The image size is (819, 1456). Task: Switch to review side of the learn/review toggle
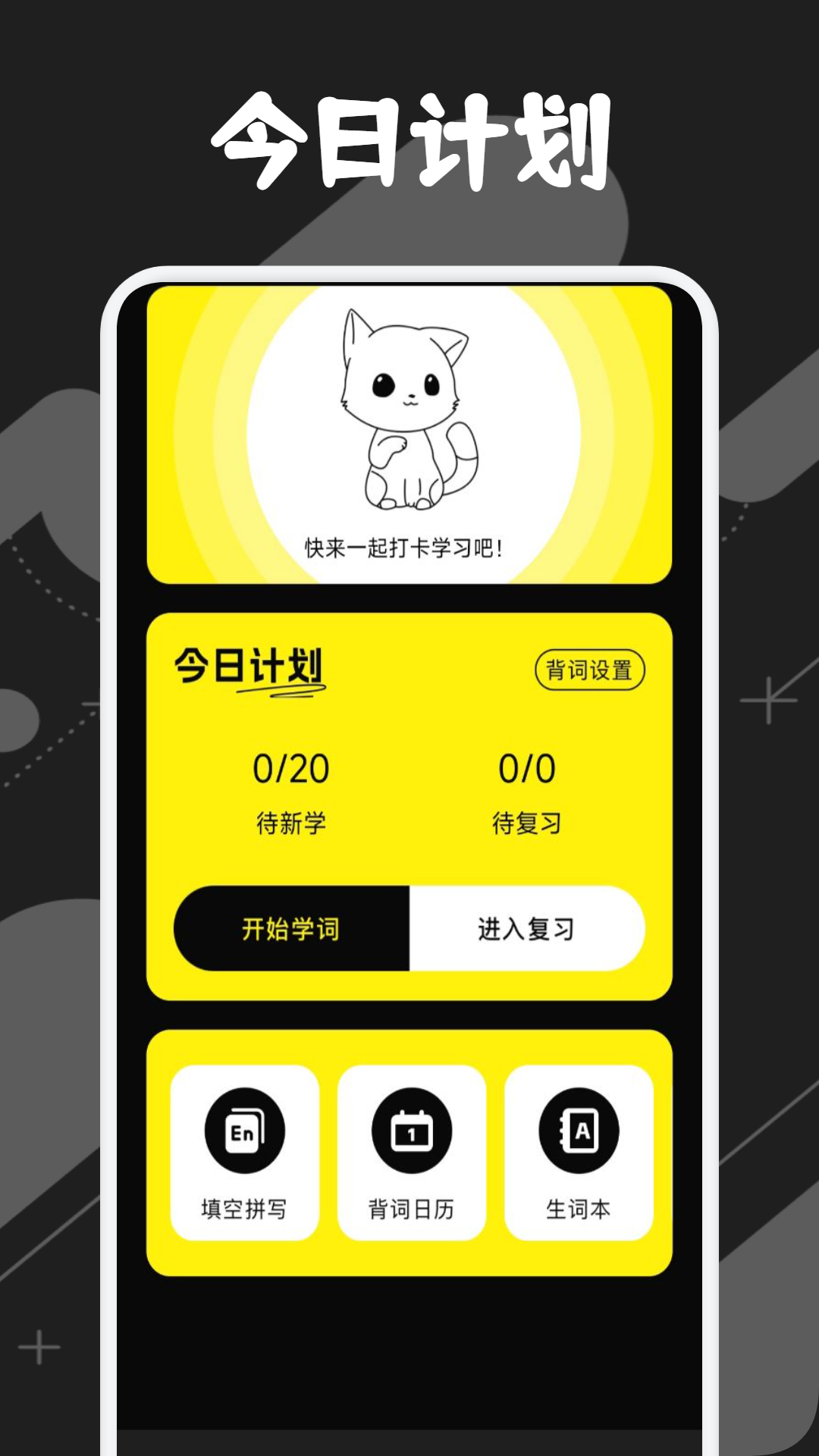pos(526,928)
